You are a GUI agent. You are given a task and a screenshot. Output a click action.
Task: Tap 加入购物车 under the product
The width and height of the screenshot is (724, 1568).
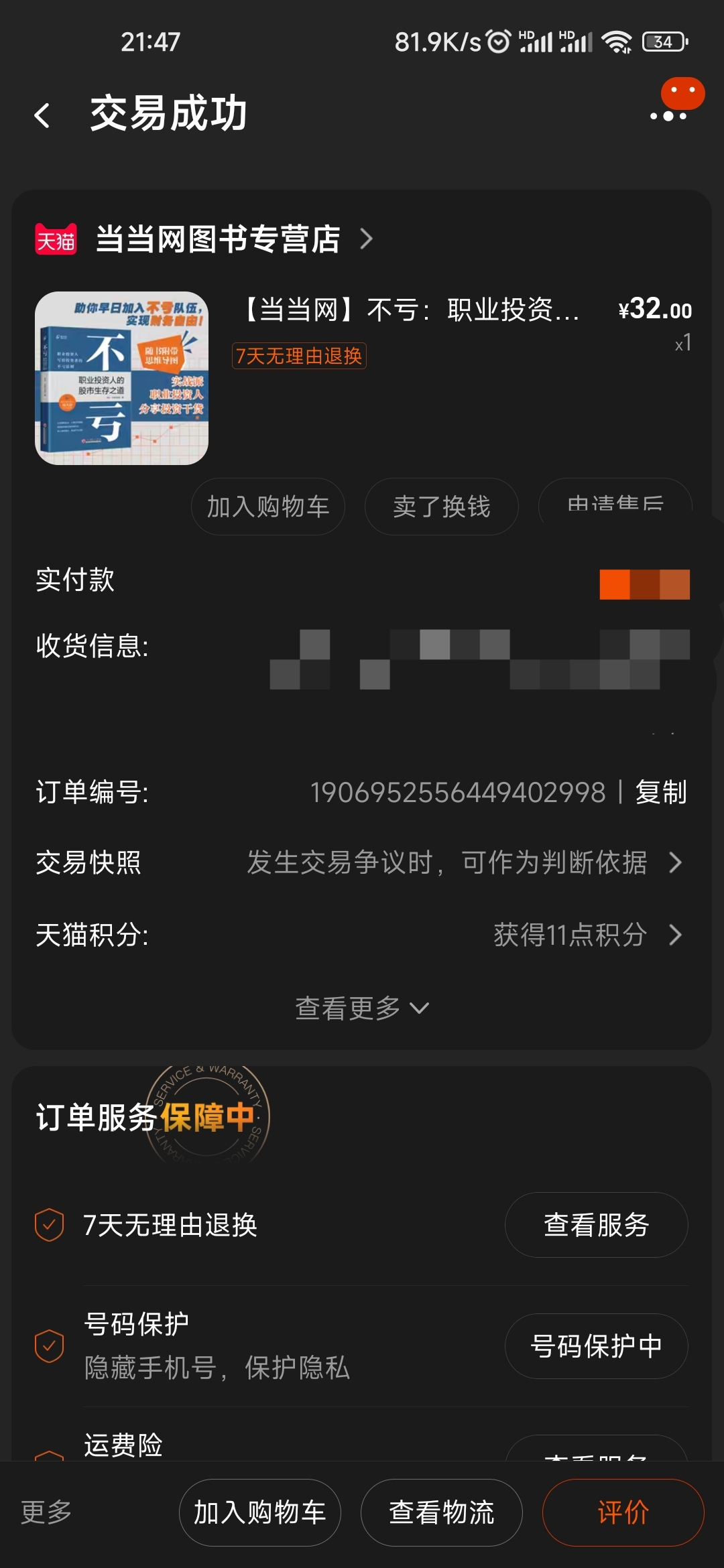pos(267,507)
